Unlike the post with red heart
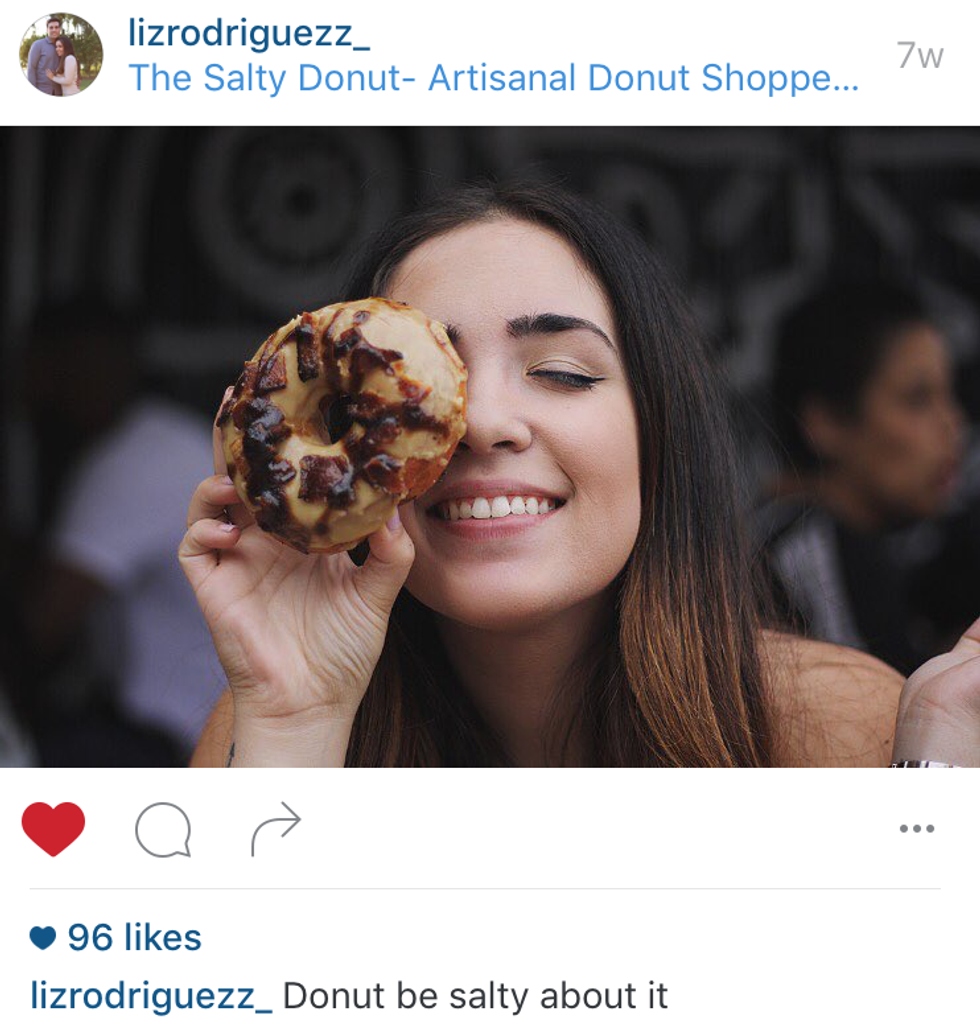The height and width of the screenshot is (1034, 980). click(x=53, y=829)
